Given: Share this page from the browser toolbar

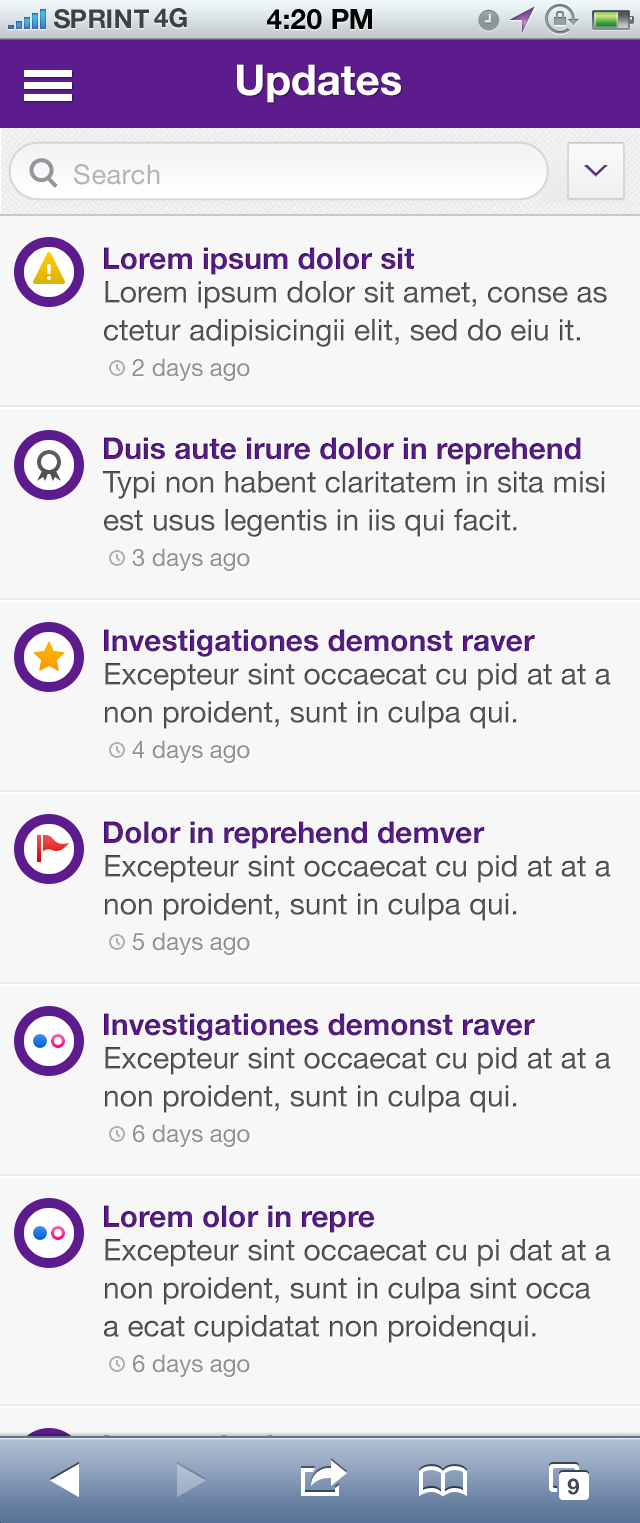Looking at the screenshot, I should point(323,1480).
